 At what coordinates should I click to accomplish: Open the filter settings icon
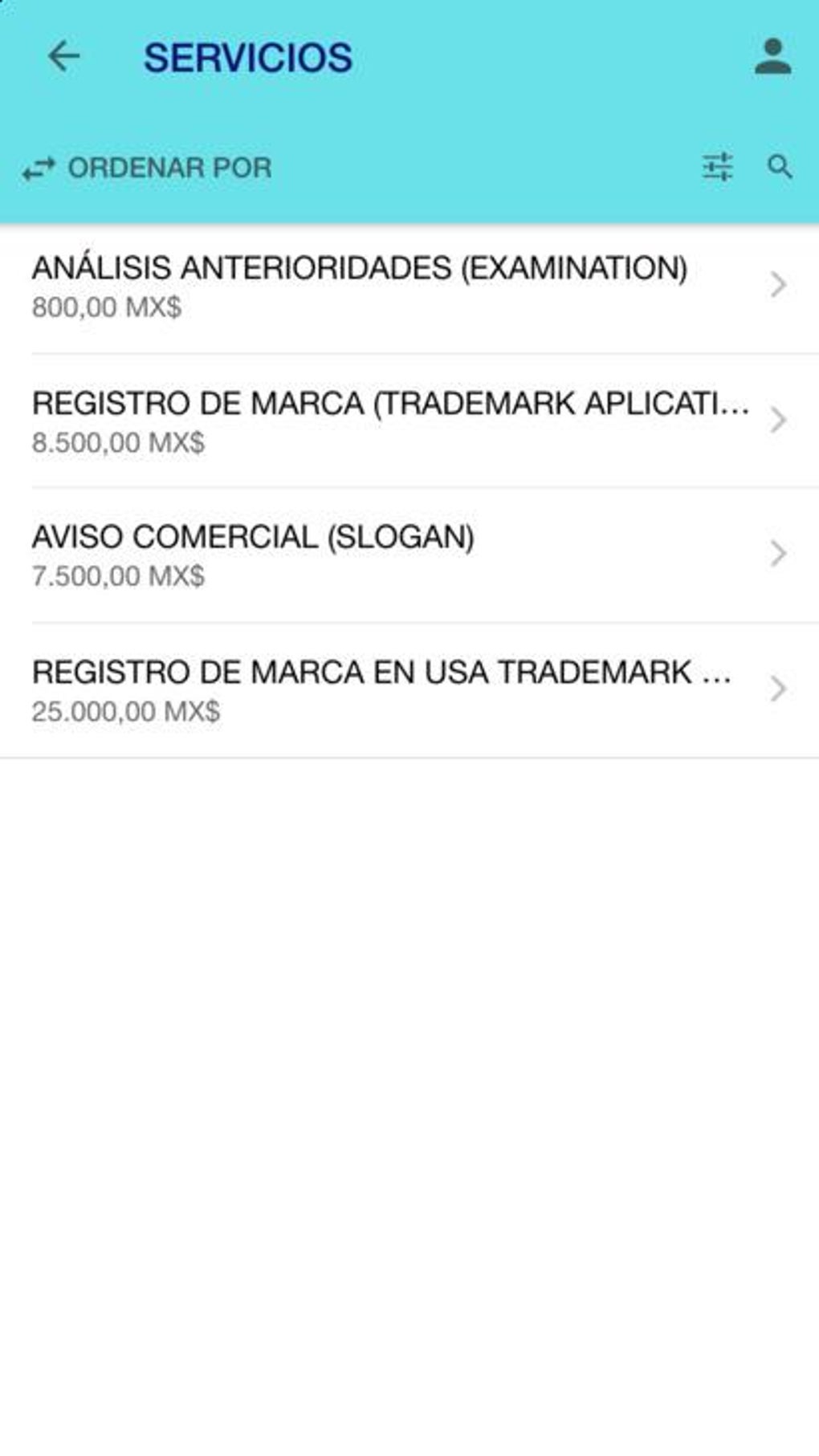[x=717, y=167]
